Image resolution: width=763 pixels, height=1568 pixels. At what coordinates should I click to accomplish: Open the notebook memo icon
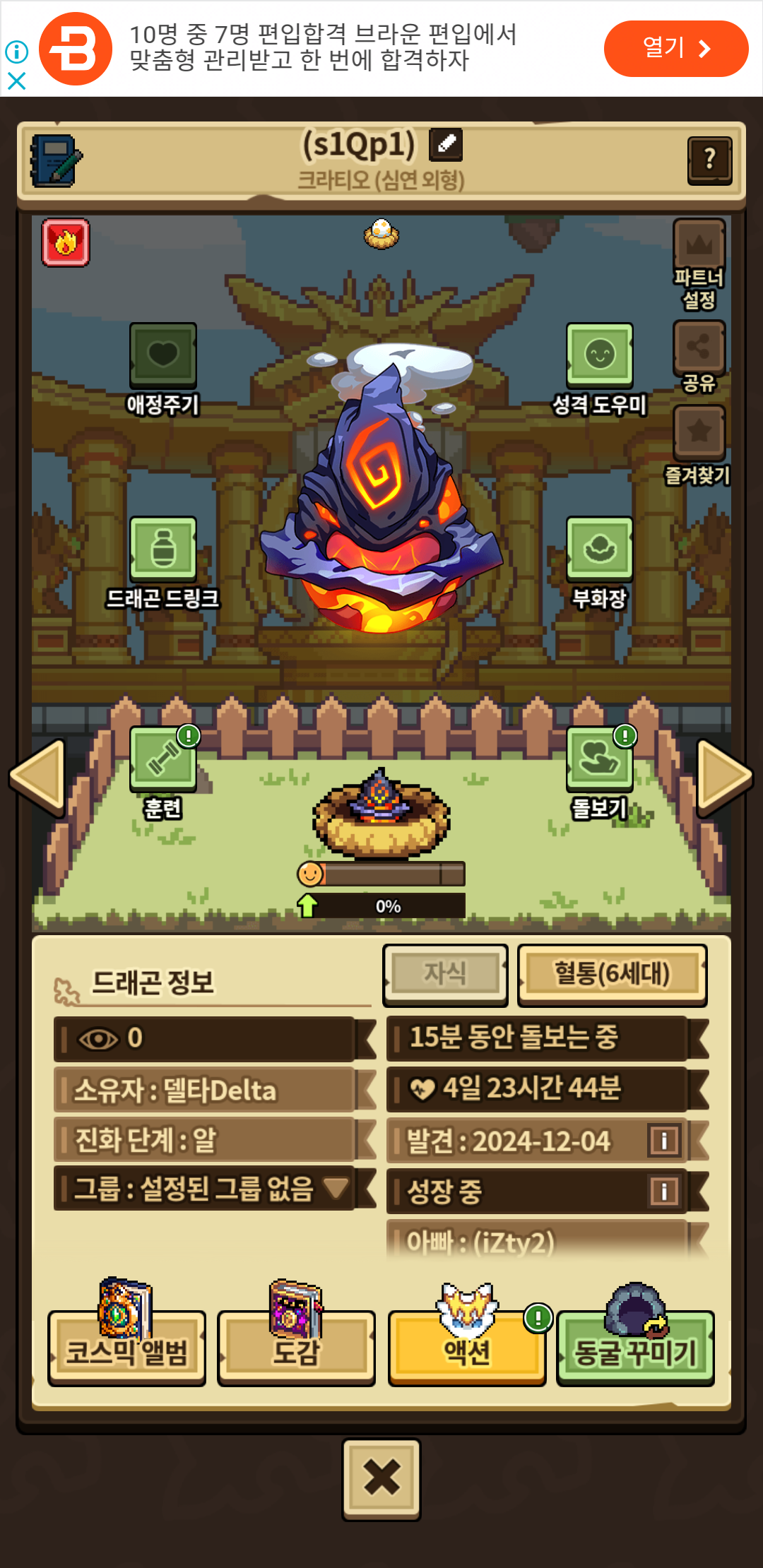56,161
